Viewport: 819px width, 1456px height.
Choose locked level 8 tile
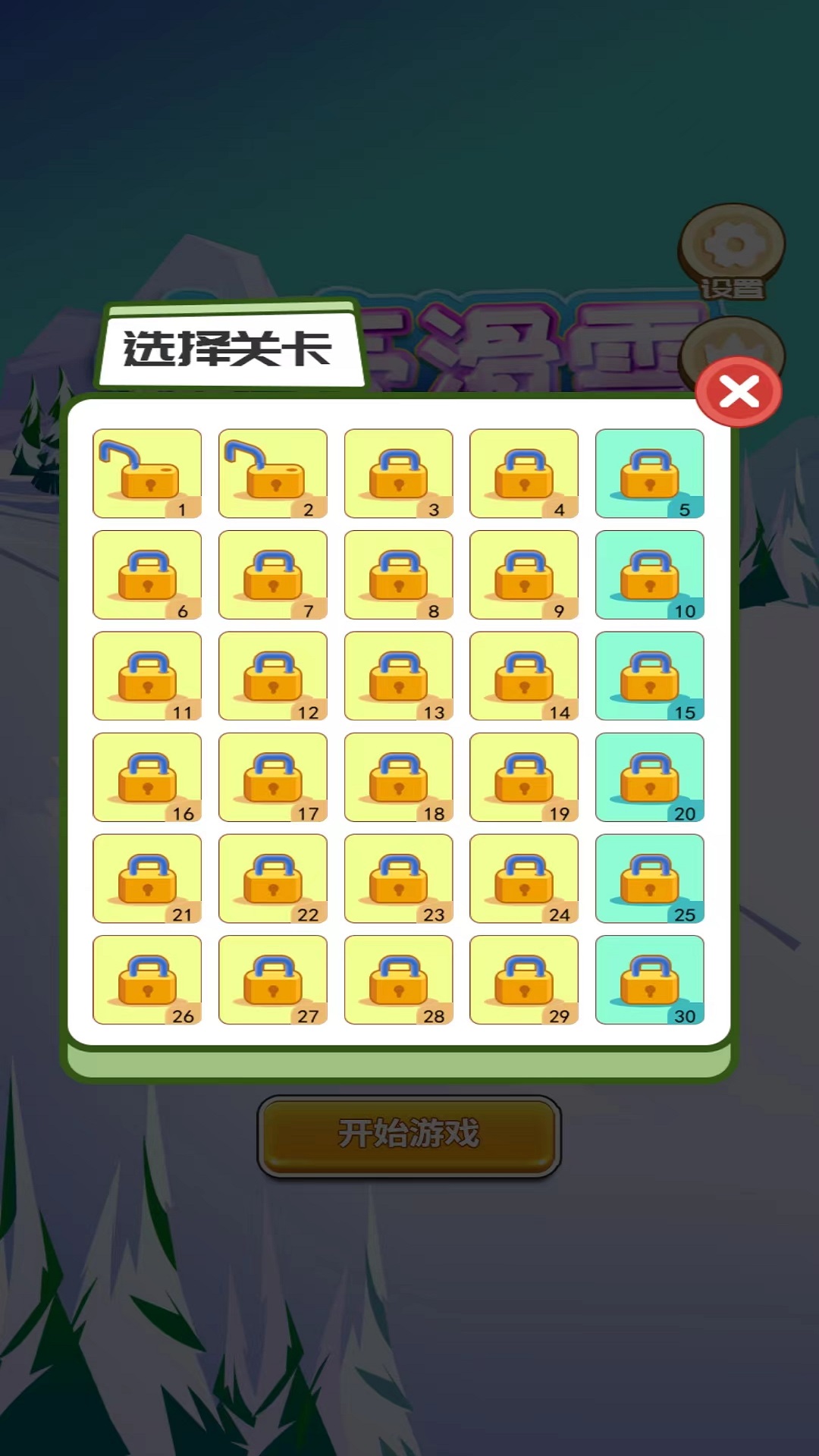399,575
